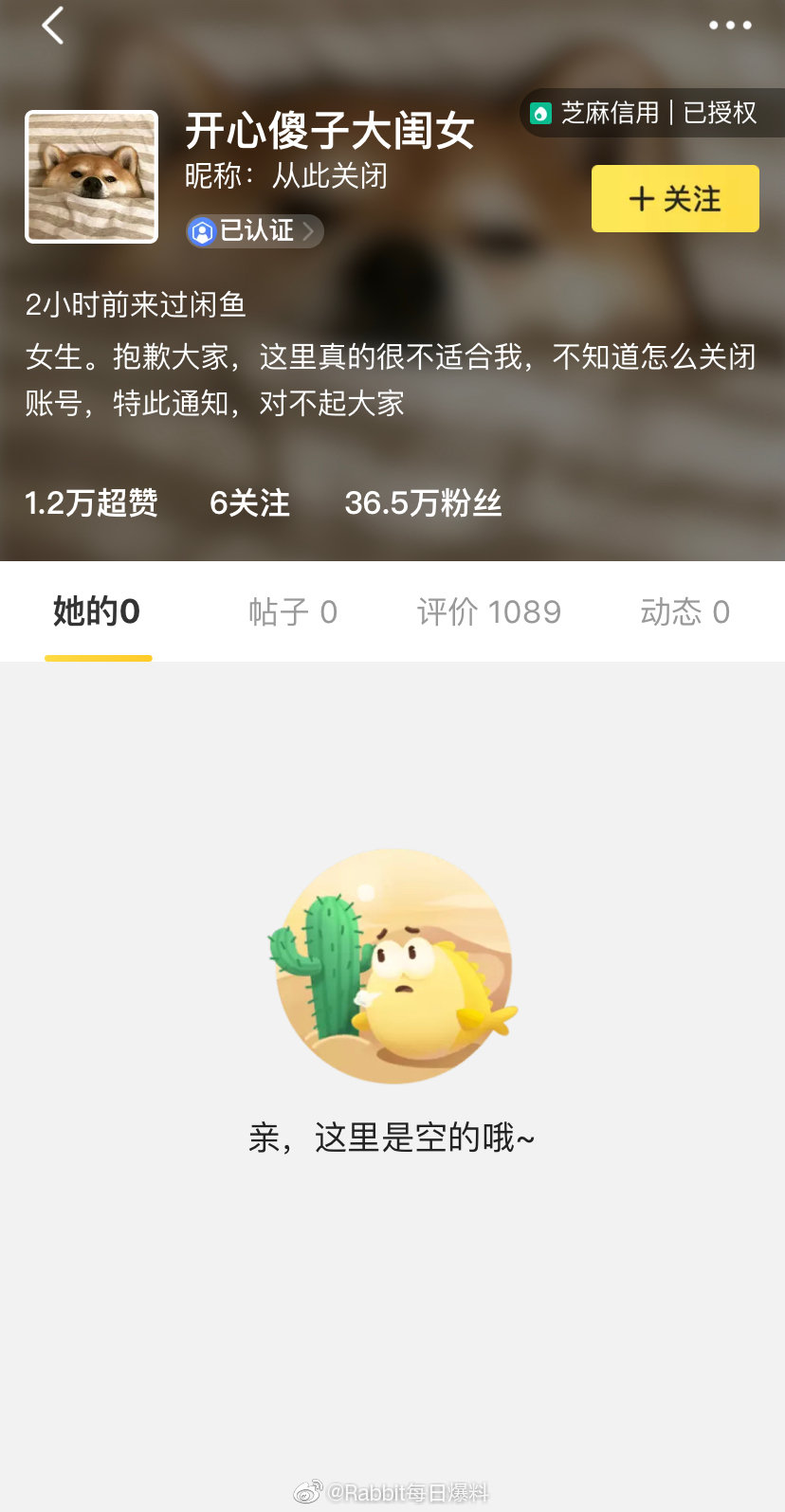
Task: Click the blue 已认证 verification badge icon
Action: click(x=202, y=231)
